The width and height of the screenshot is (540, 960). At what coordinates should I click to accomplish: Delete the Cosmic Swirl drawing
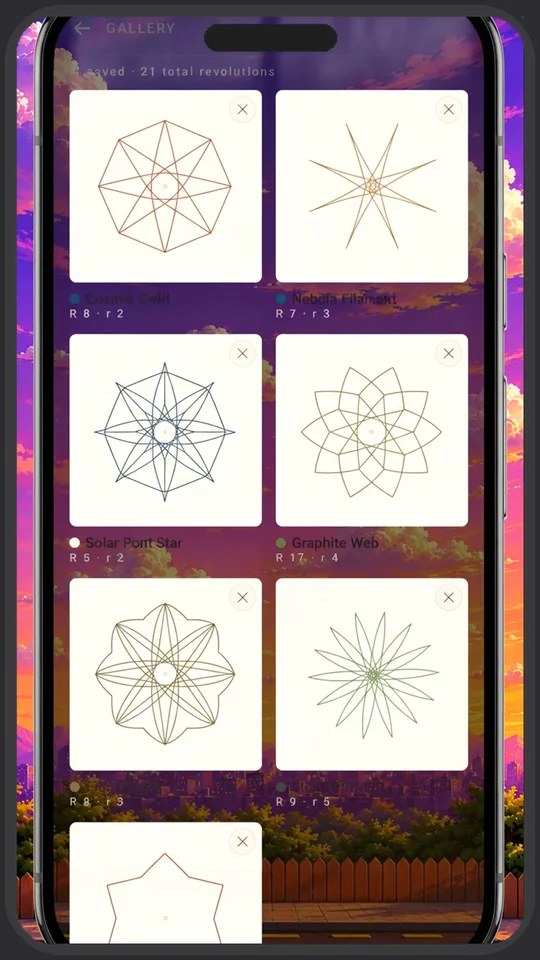242,110
